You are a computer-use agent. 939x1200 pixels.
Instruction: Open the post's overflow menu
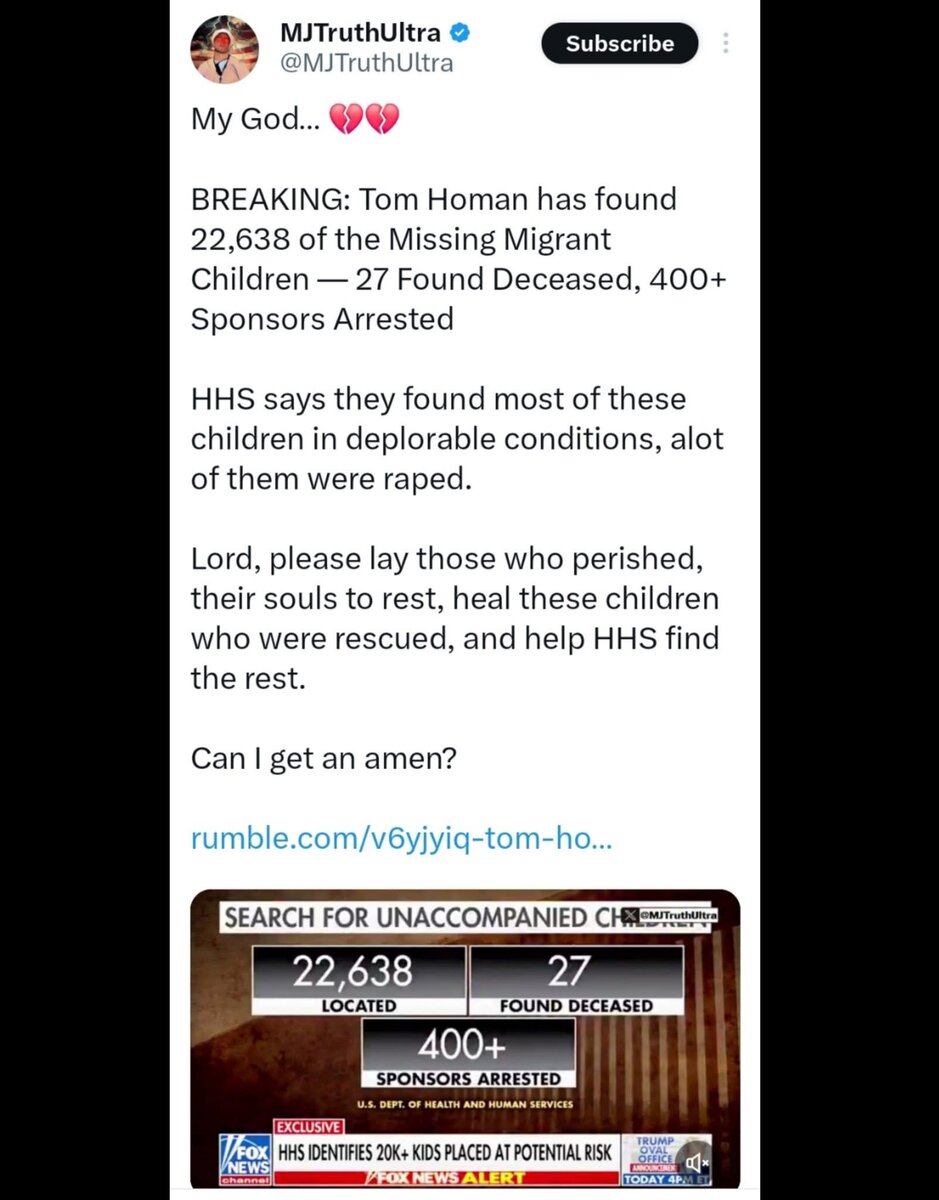tap(726, 44)
